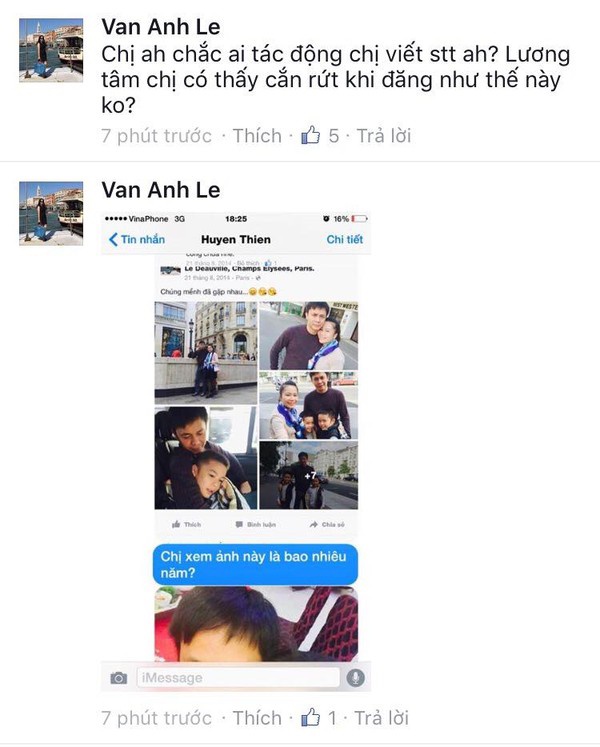View who liked the photo comment
Screen dimensions: 600x747
[x=321, y=718]
